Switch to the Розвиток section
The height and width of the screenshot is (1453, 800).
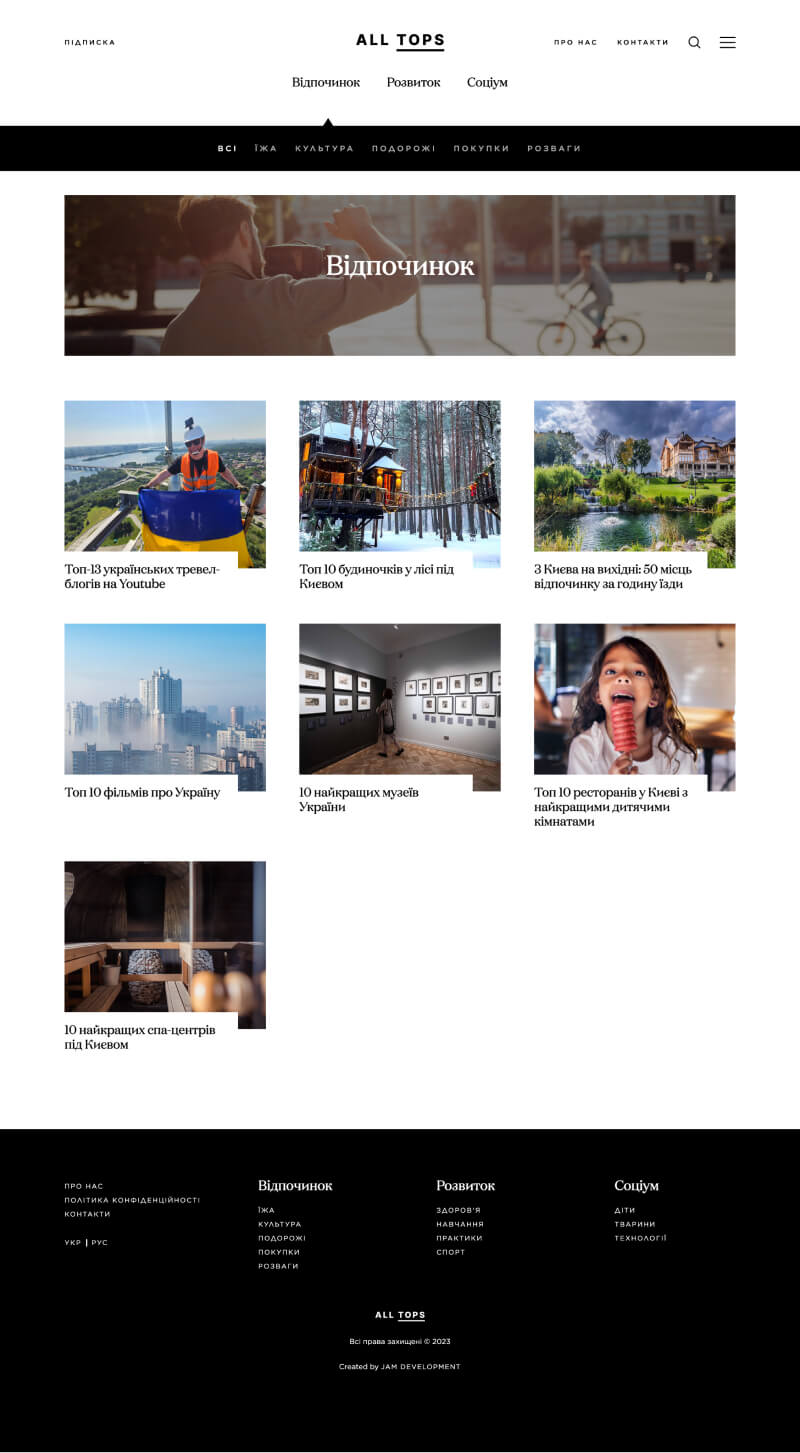tap(413, 82)
